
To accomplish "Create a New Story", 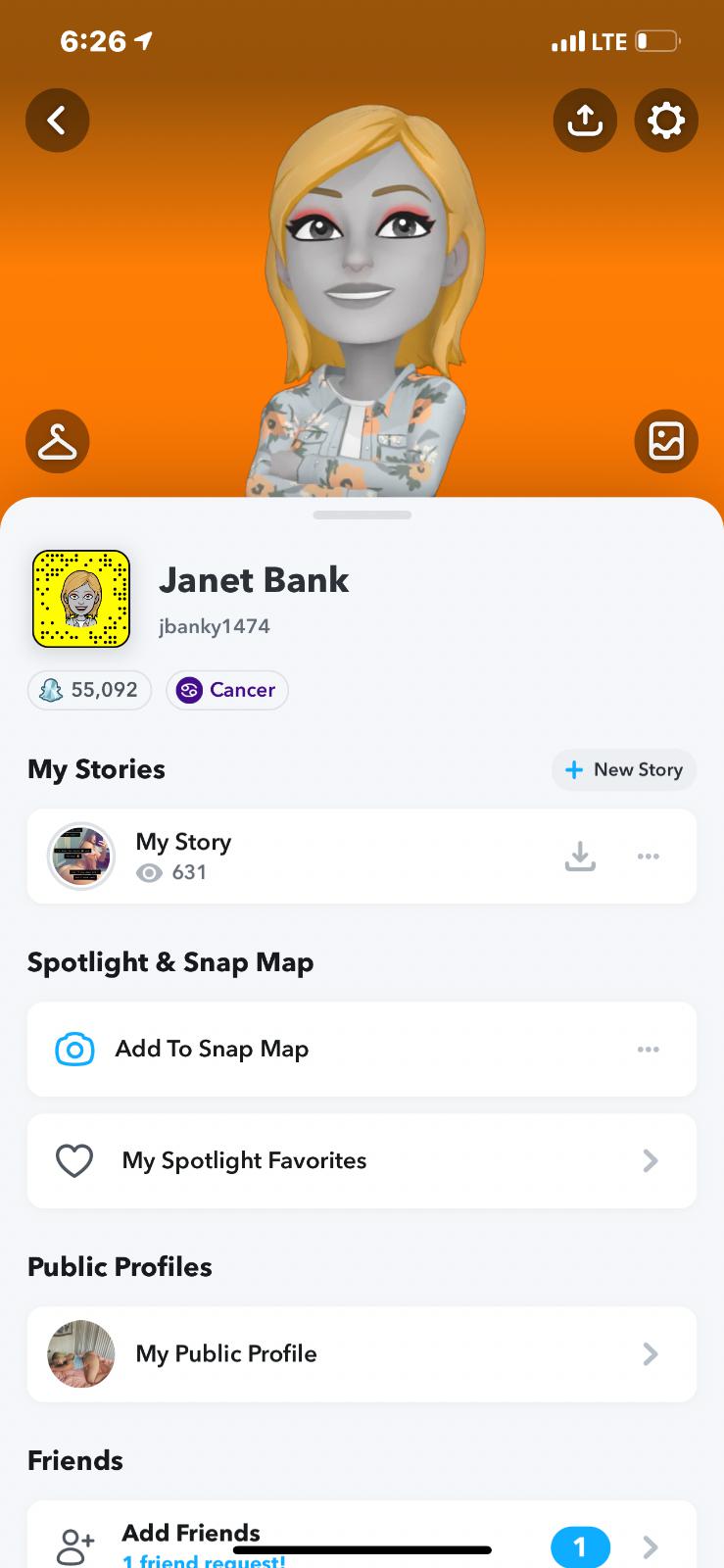I will point(624,769).
